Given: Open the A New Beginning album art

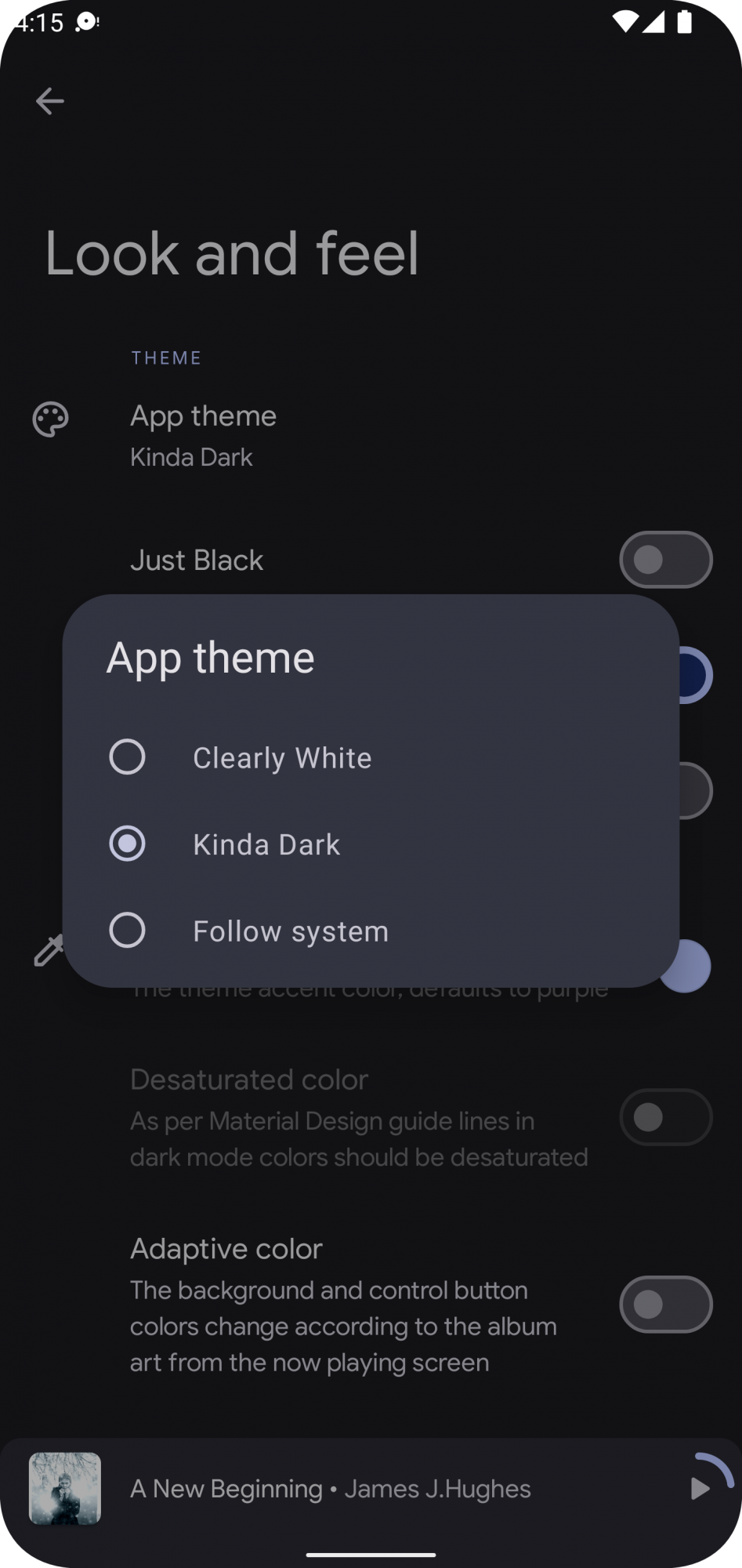Looking at the screenshot, I should (65, 1488).
